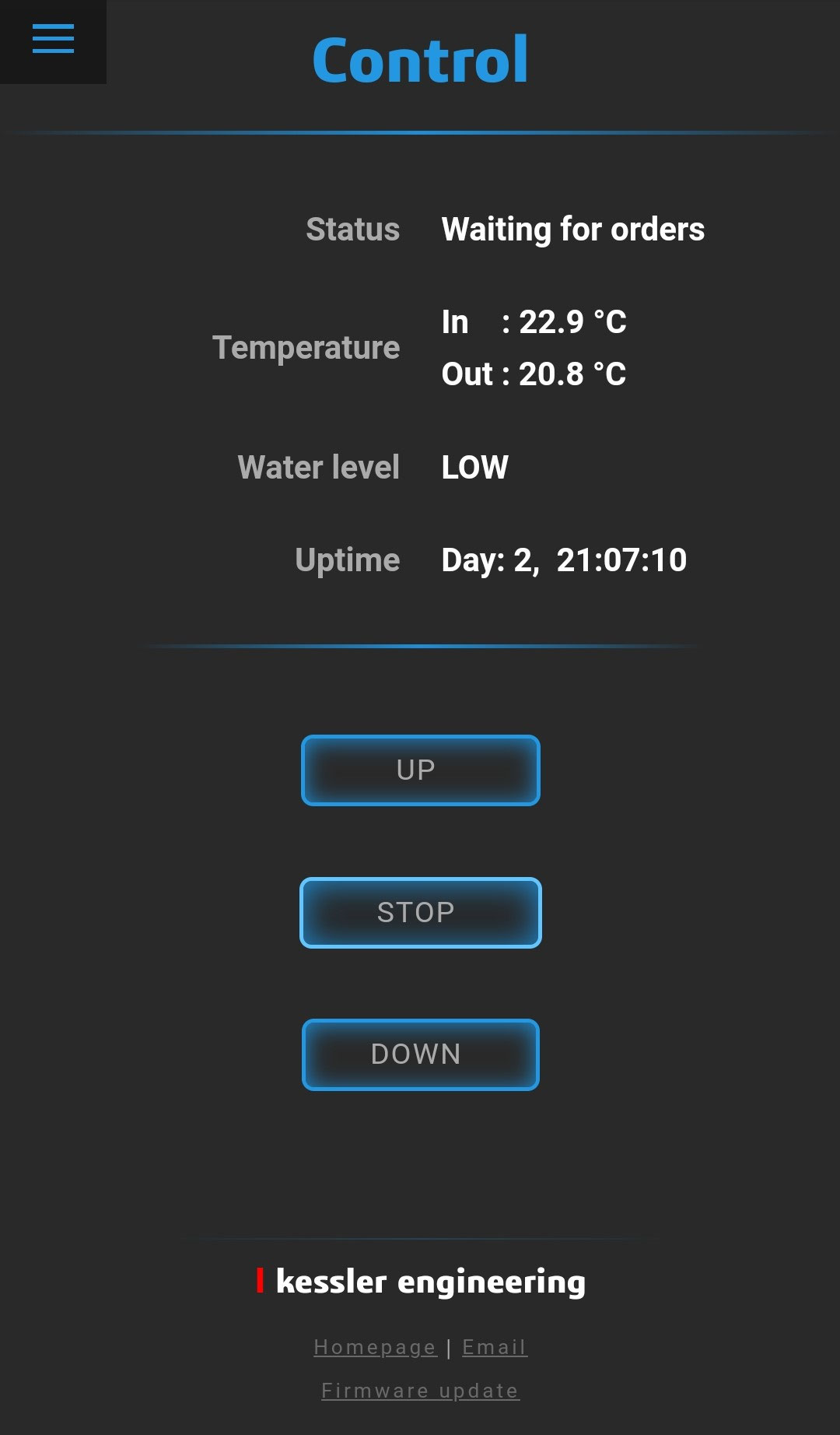Follow the Email link
Viewport: 840px width, 1435px height.
[495, 1347]
